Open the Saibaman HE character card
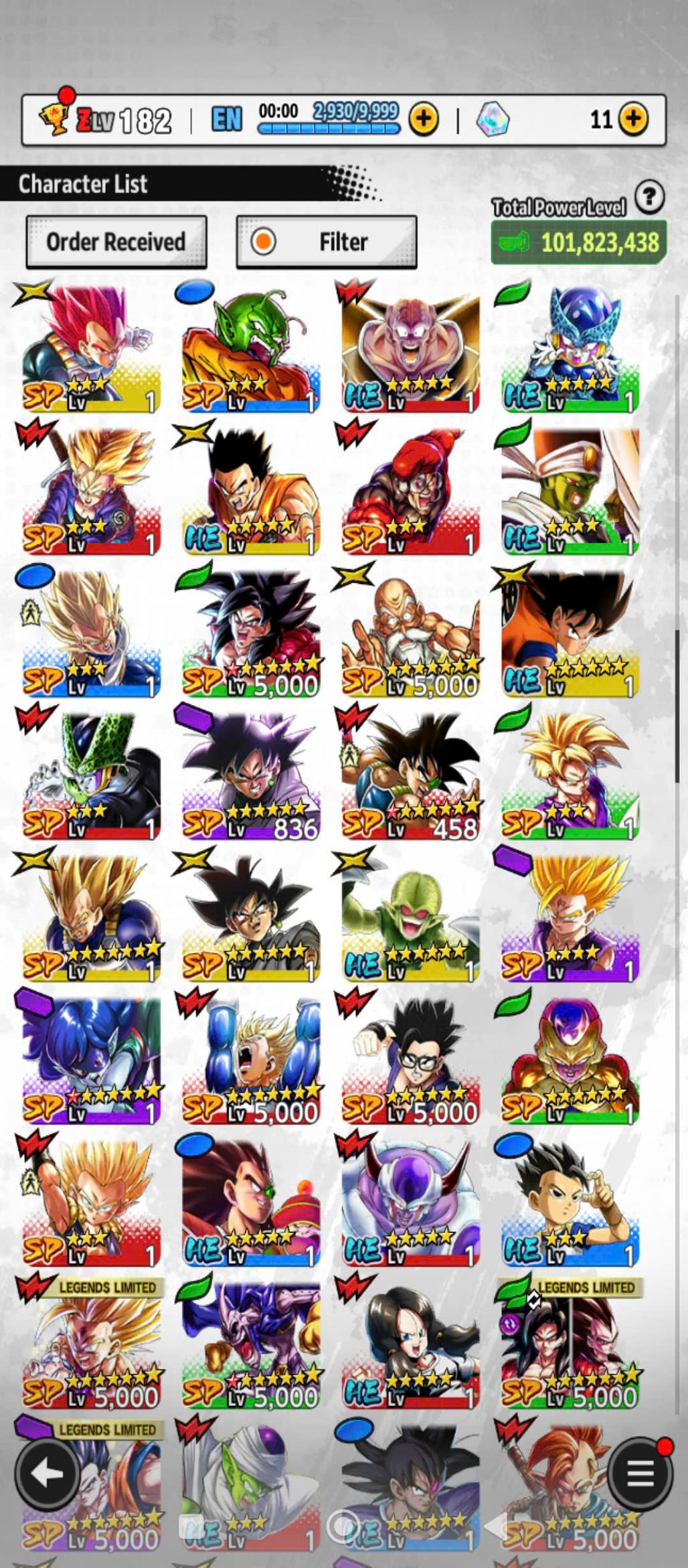This screenshot has width=688, height=1568. pyautogui.click(x=410, y=917)
